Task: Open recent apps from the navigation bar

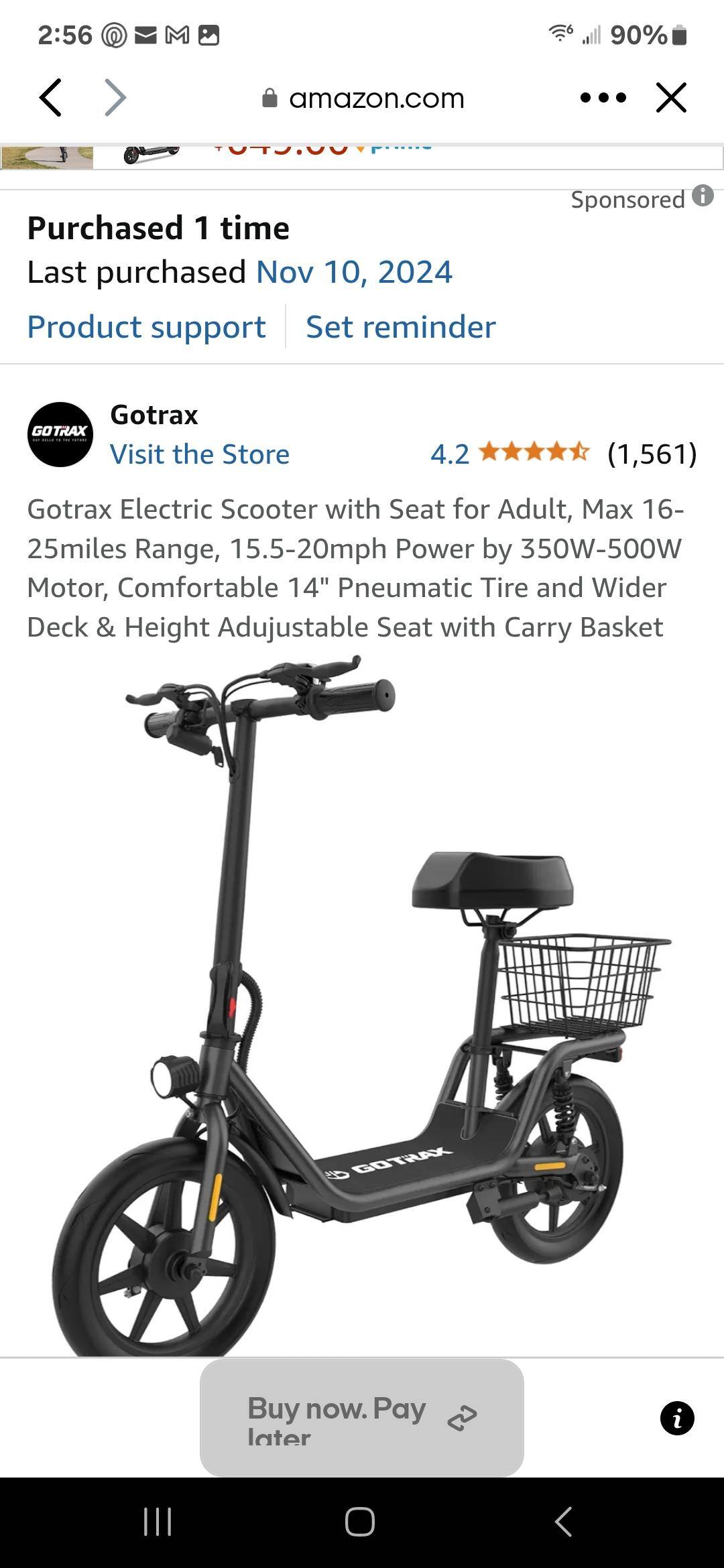Action: click(158, 1521)
